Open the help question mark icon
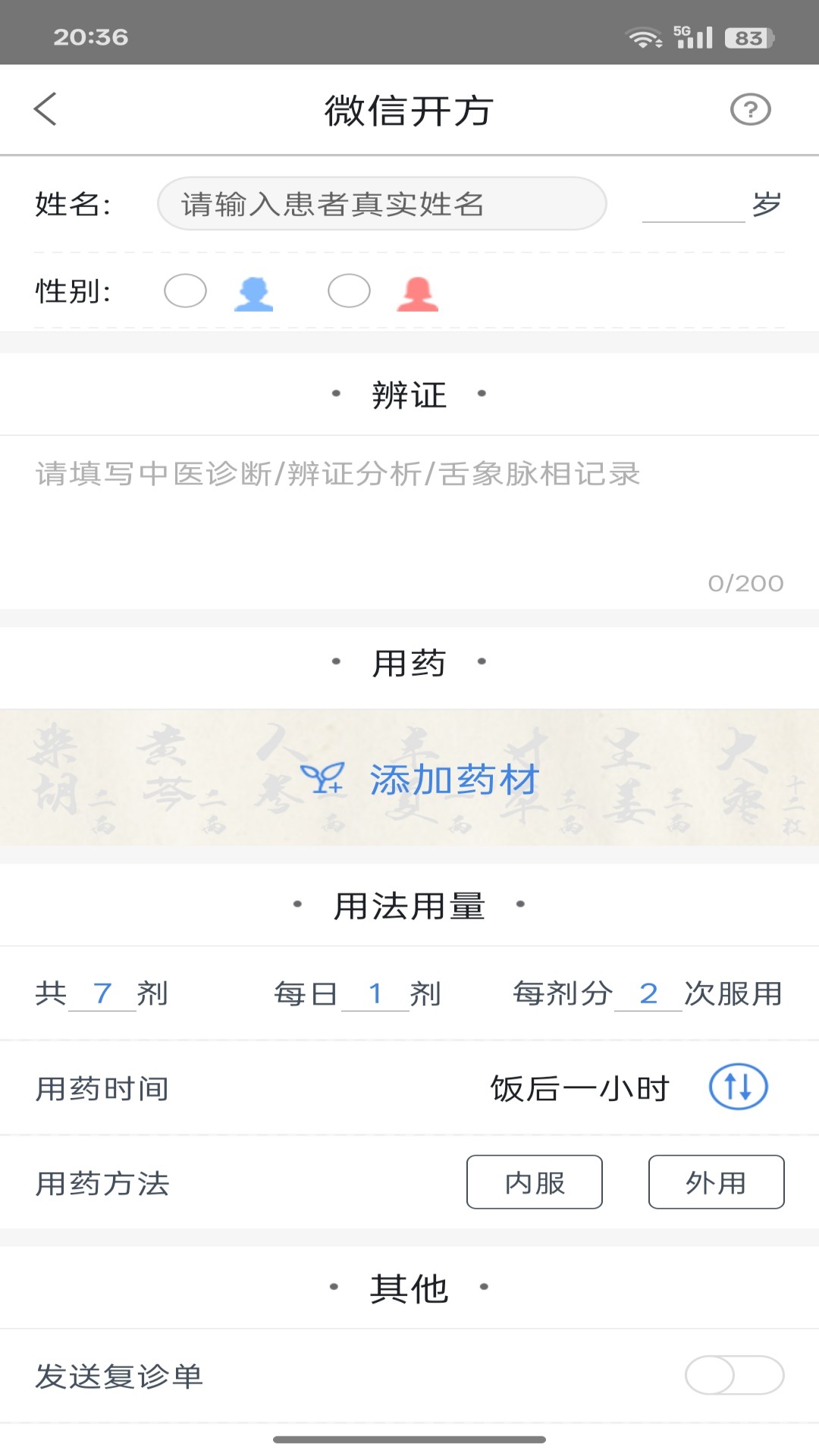The height and width of the screenshot is (1456, 819). pos(750,110)
